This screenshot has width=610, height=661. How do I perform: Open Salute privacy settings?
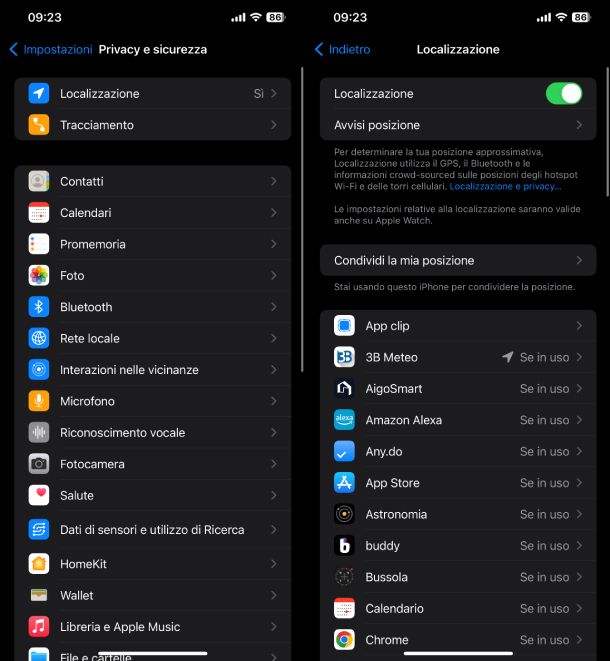point(152,495)
